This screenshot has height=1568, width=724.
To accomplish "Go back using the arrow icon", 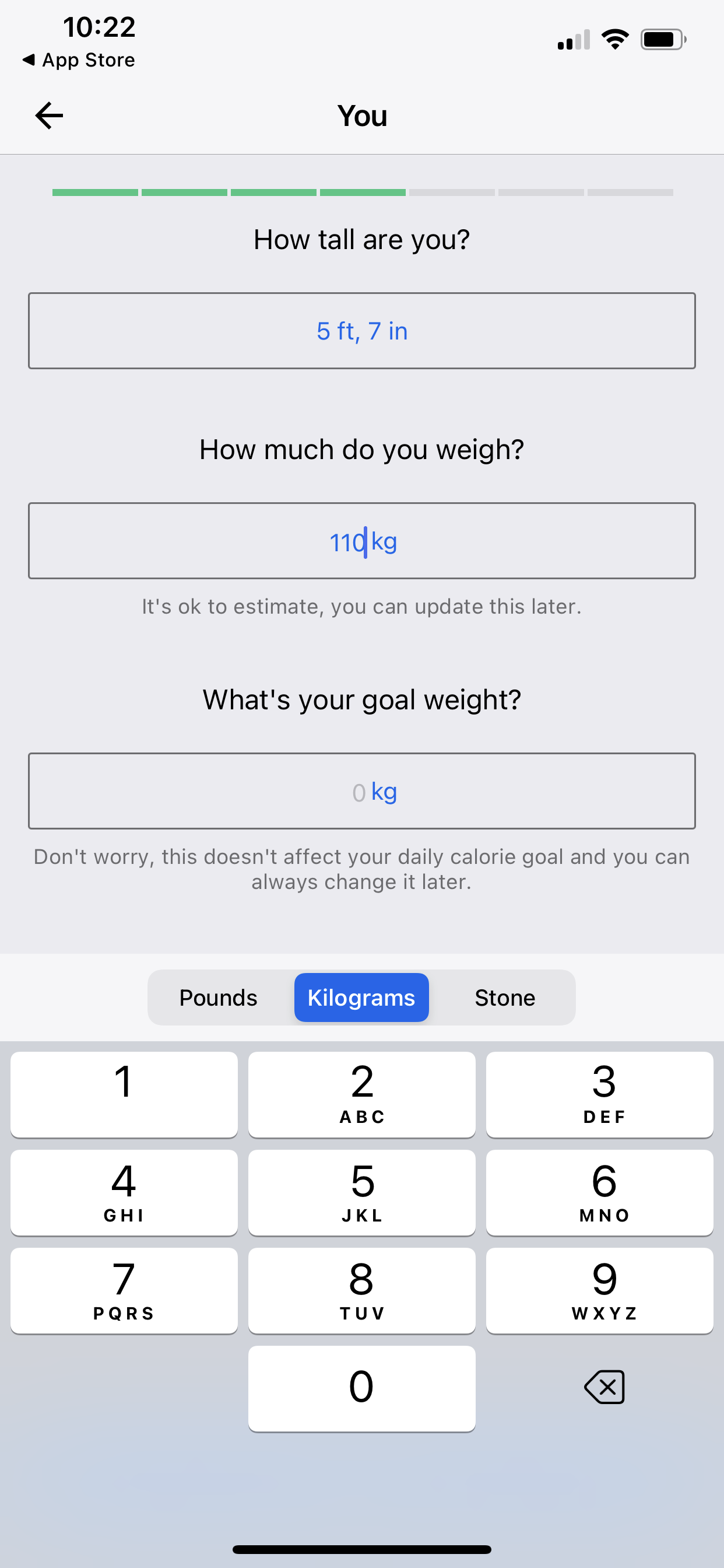I will pos(50,116).
